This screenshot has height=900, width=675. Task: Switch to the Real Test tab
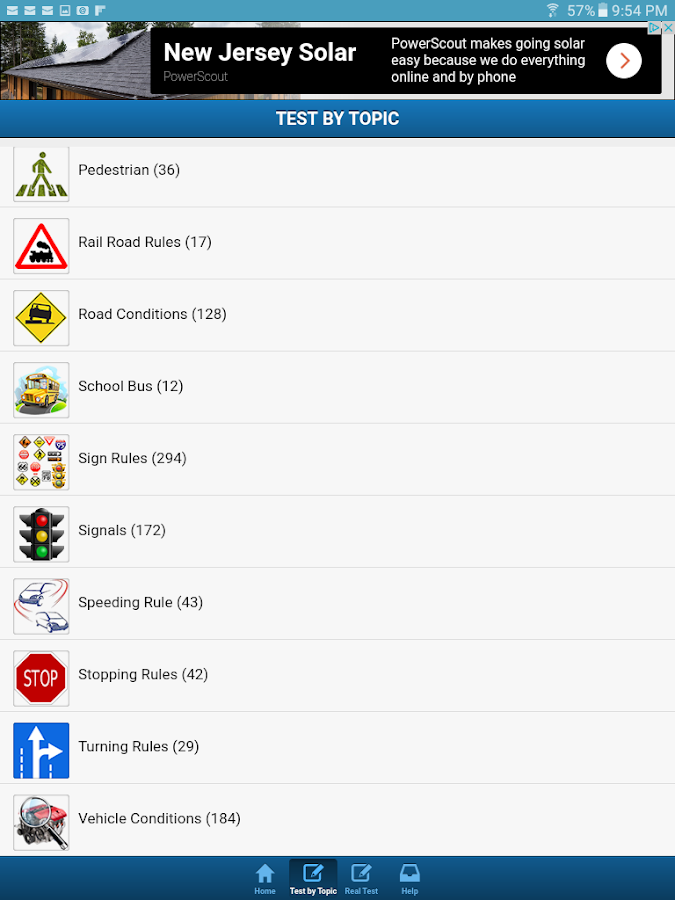pos(361,878)
